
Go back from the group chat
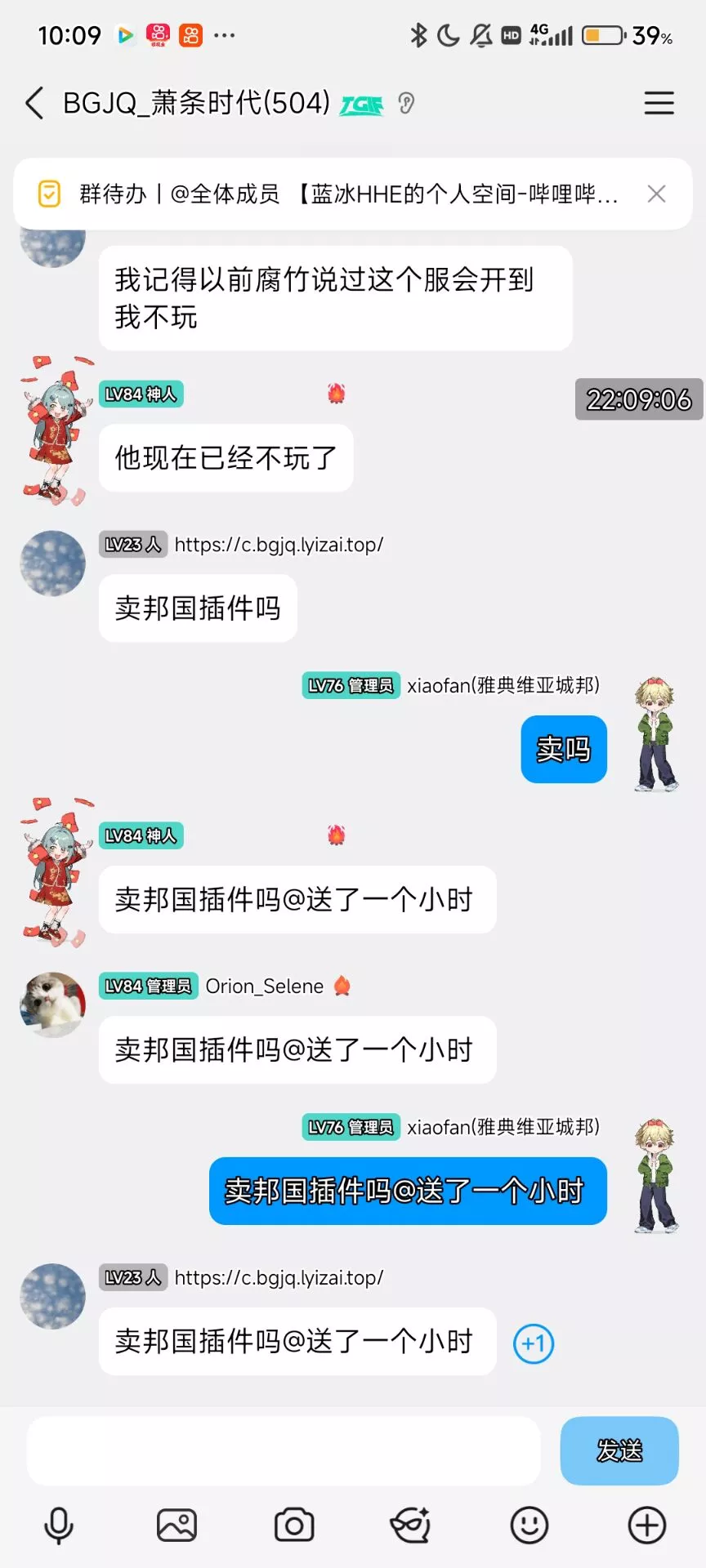tap(34, 104)
